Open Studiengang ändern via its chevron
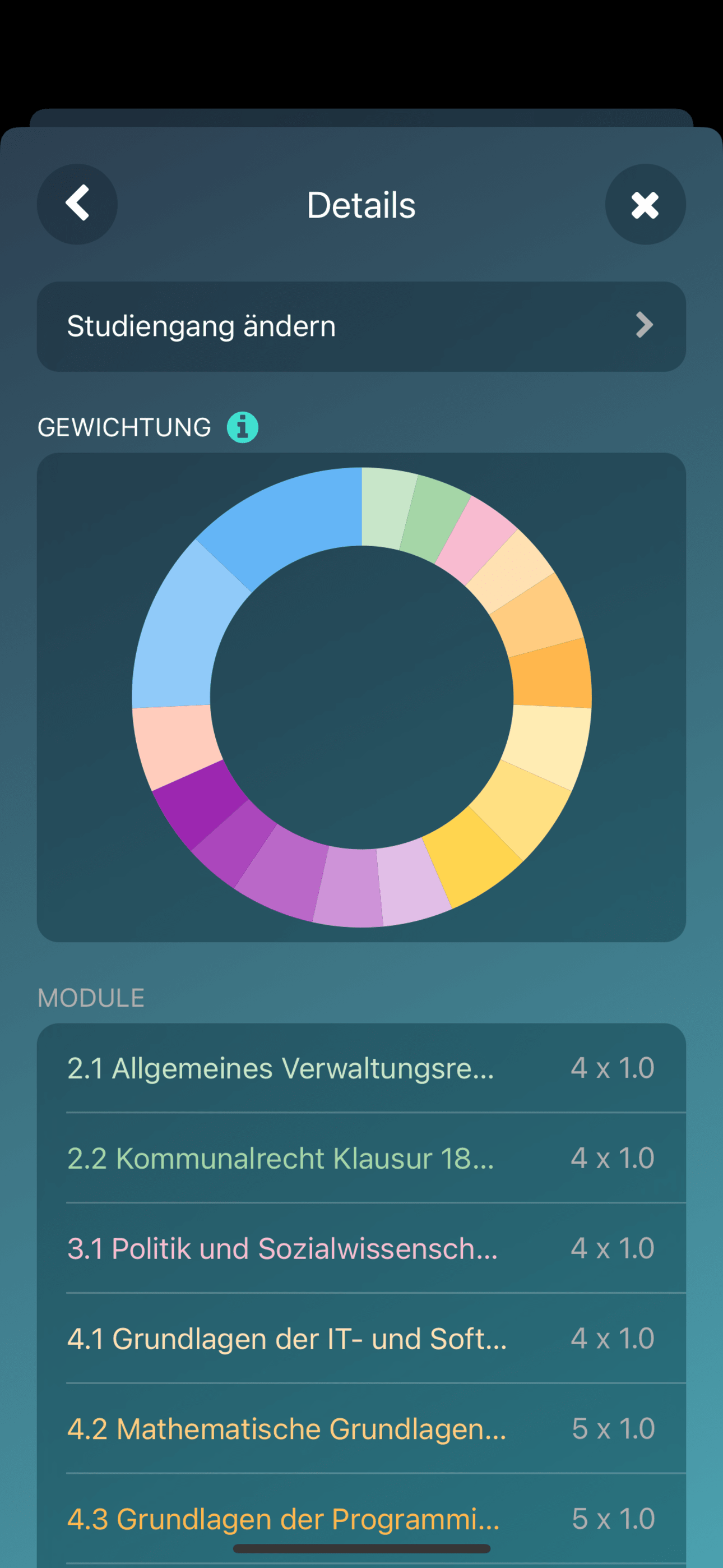This screenshot has height=1568, width=723. click(643, 326)
